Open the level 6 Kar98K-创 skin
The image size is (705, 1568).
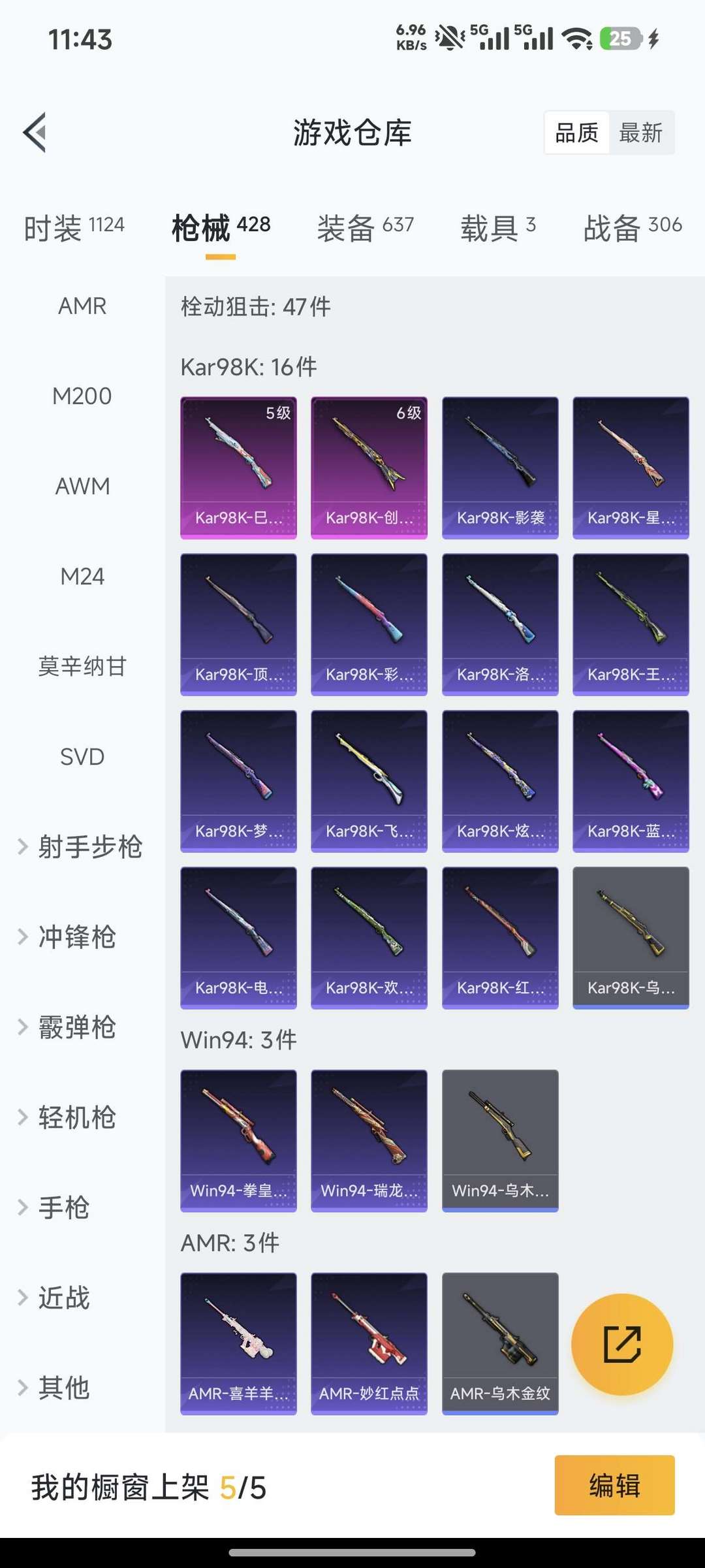coord(369,468)
